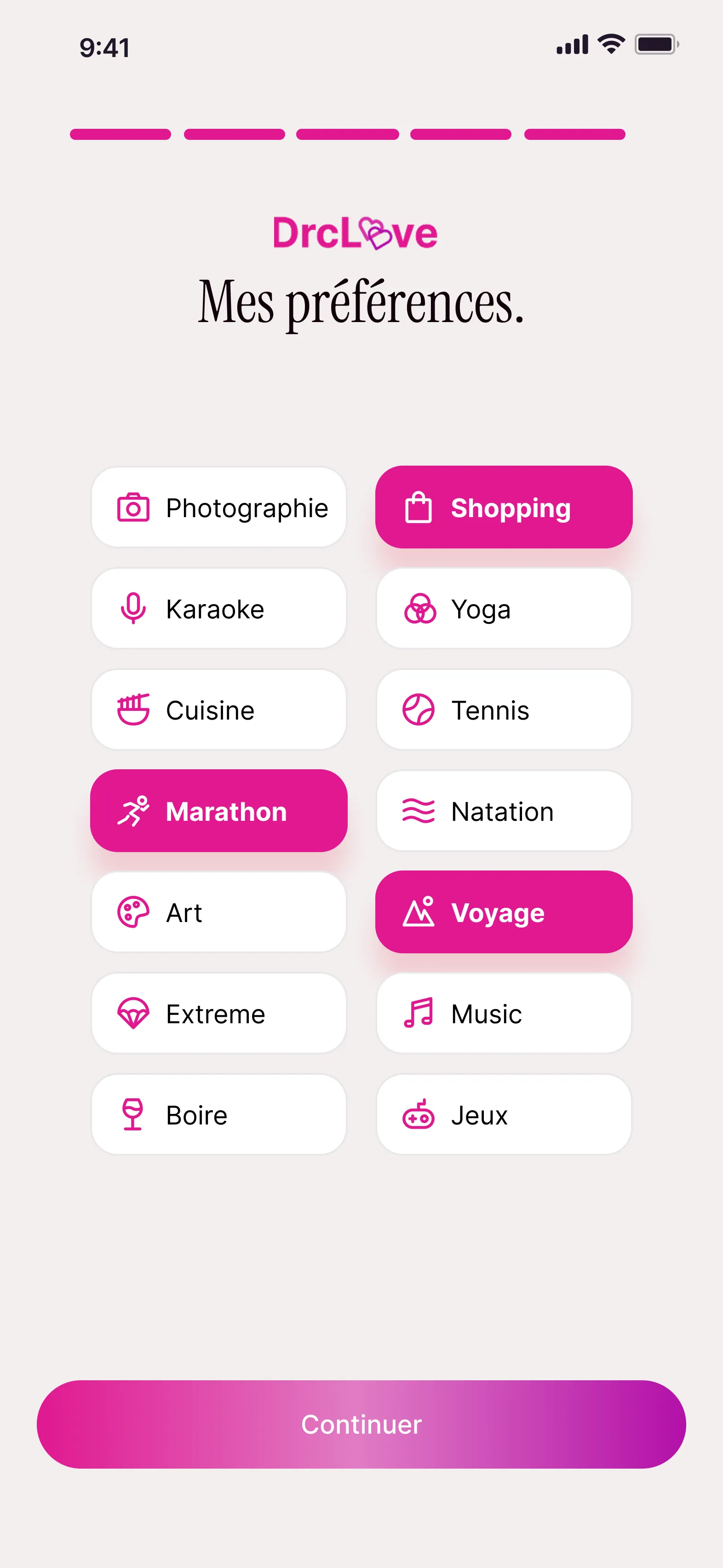Toggle off the Voyage preference
Screen dimensions: 723x1568
504,911
